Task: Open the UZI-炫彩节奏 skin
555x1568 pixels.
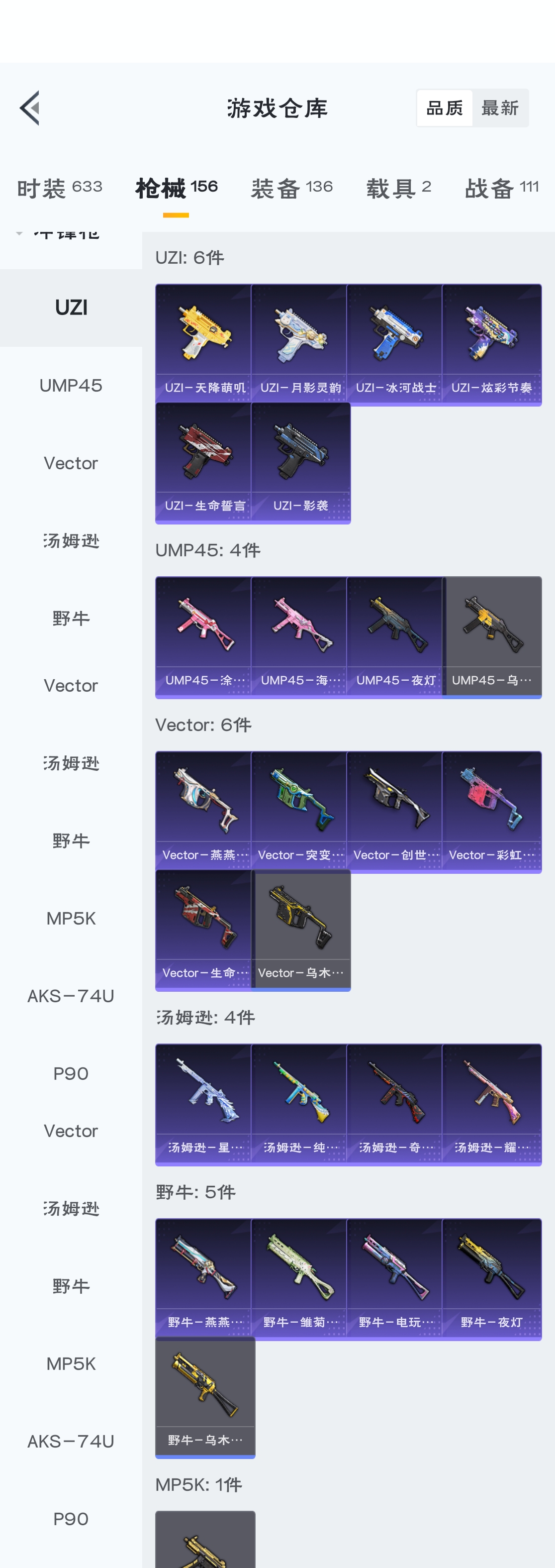Action: (491, 344)
